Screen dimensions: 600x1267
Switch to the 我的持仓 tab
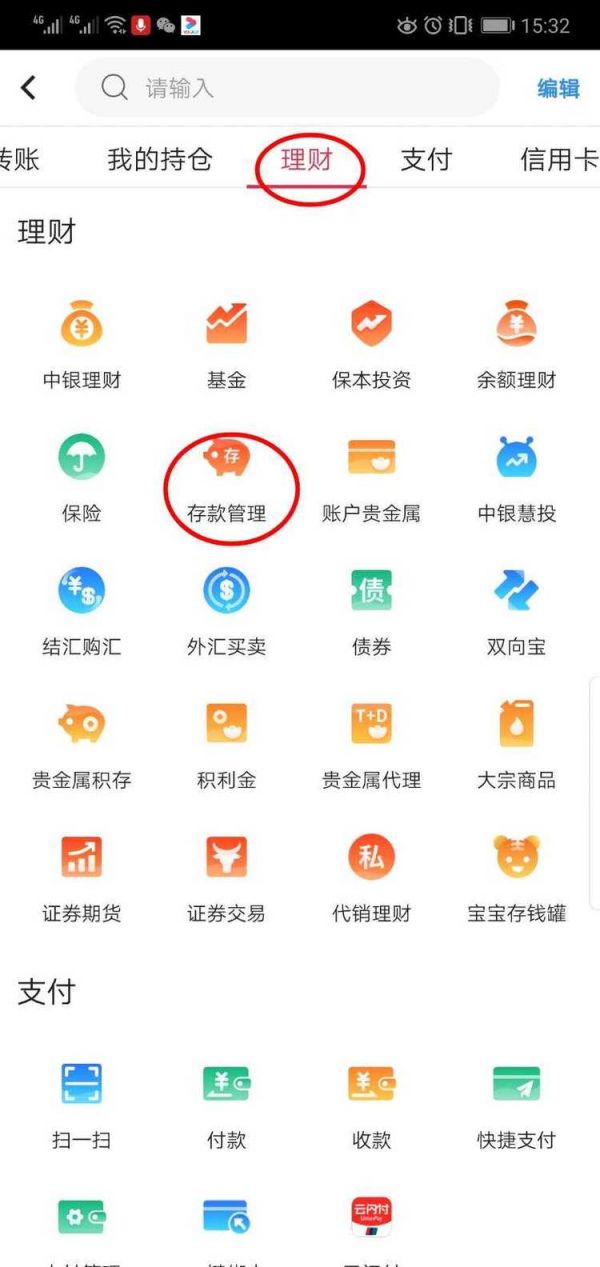point(160,160)
